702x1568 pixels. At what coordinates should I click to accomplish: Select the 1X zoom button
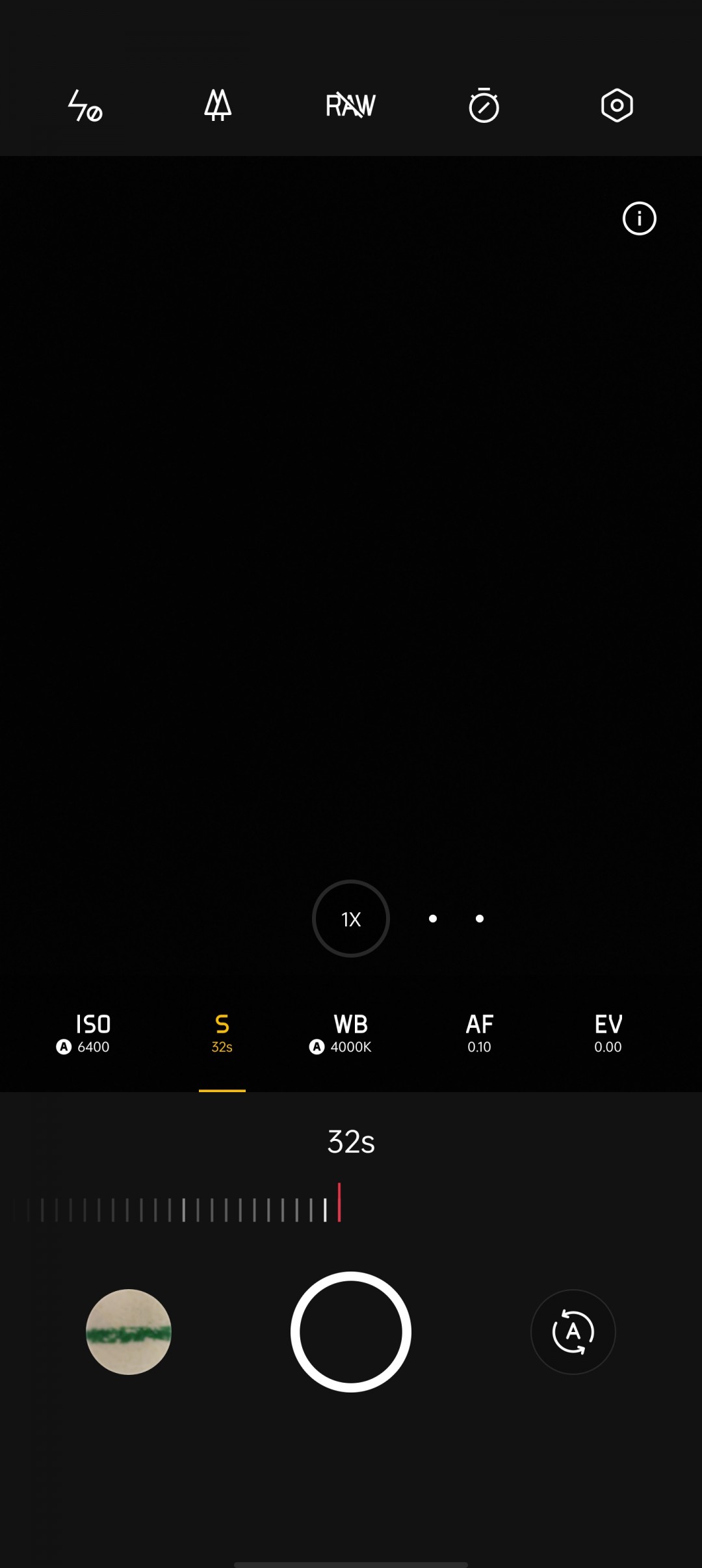click(x=351, y=919)
